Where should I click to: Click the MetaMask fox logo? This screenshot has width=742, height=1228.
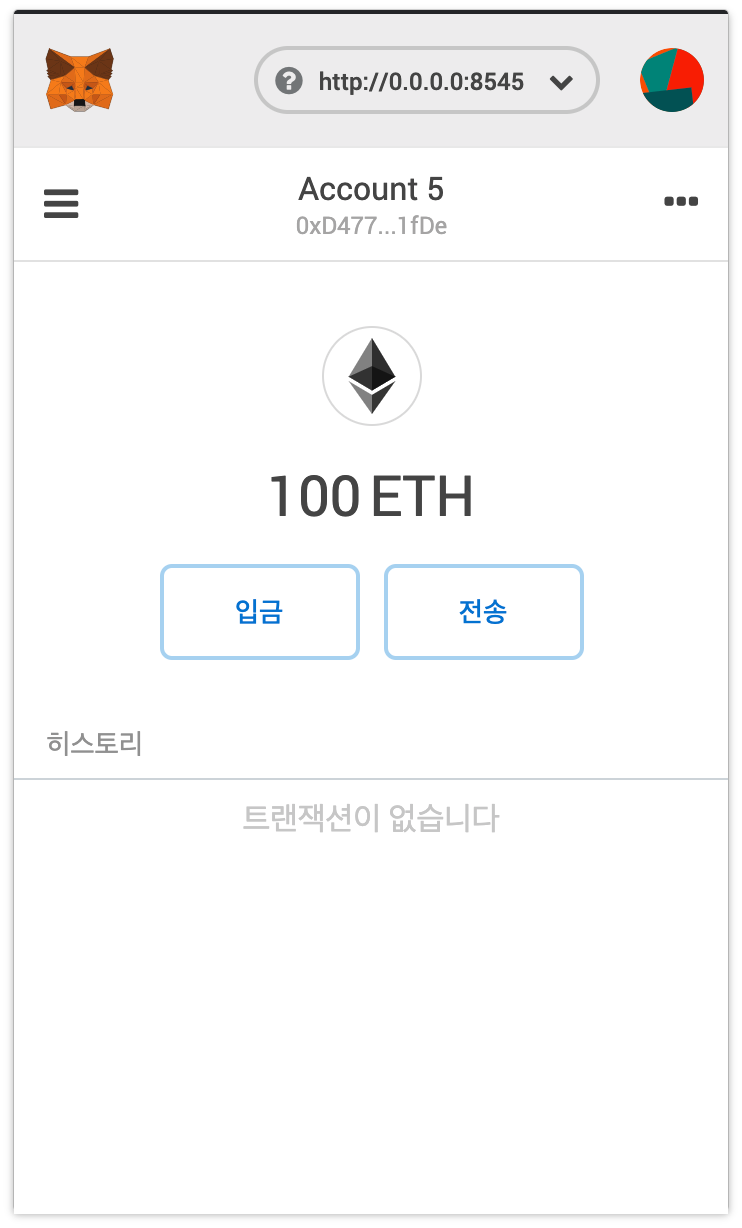(x=80, y=80)
